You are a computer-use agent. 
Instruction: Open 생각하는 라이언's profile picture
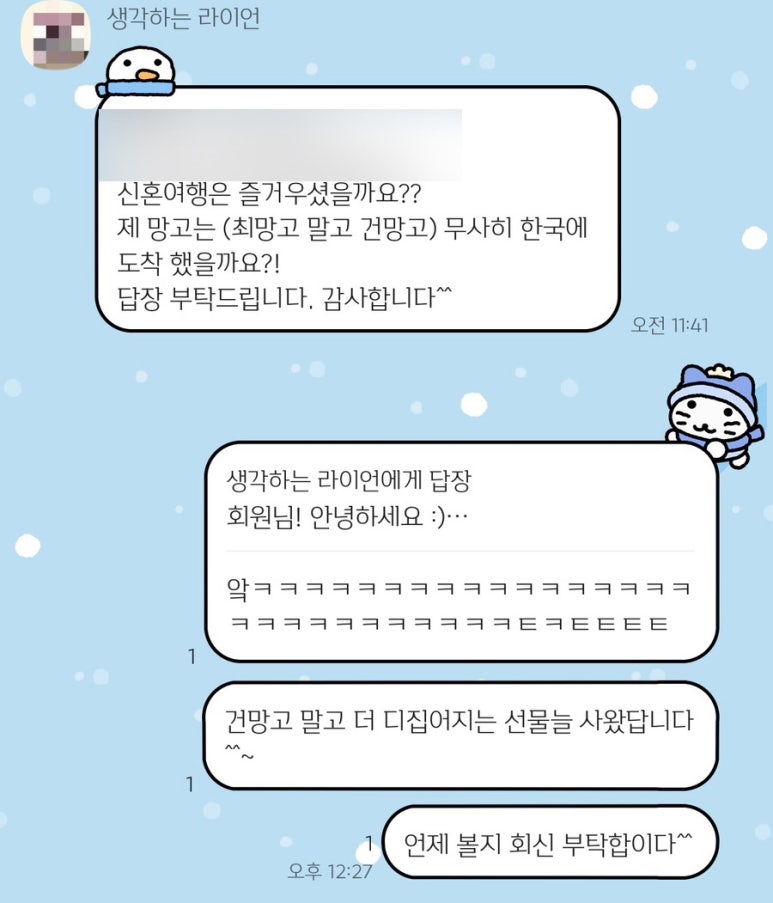pyautogui.click(x=56, y=35)
